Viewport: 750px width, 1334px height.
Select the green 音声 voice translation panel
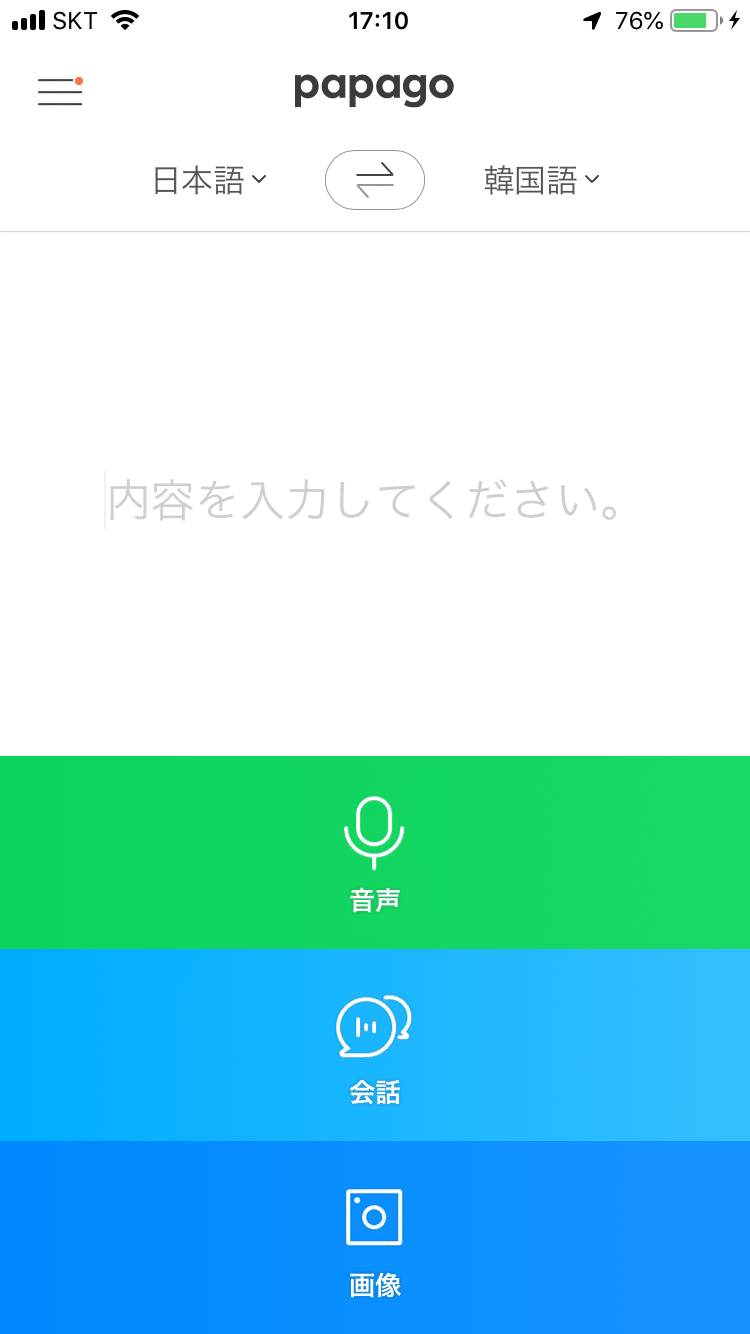point(374,852)
